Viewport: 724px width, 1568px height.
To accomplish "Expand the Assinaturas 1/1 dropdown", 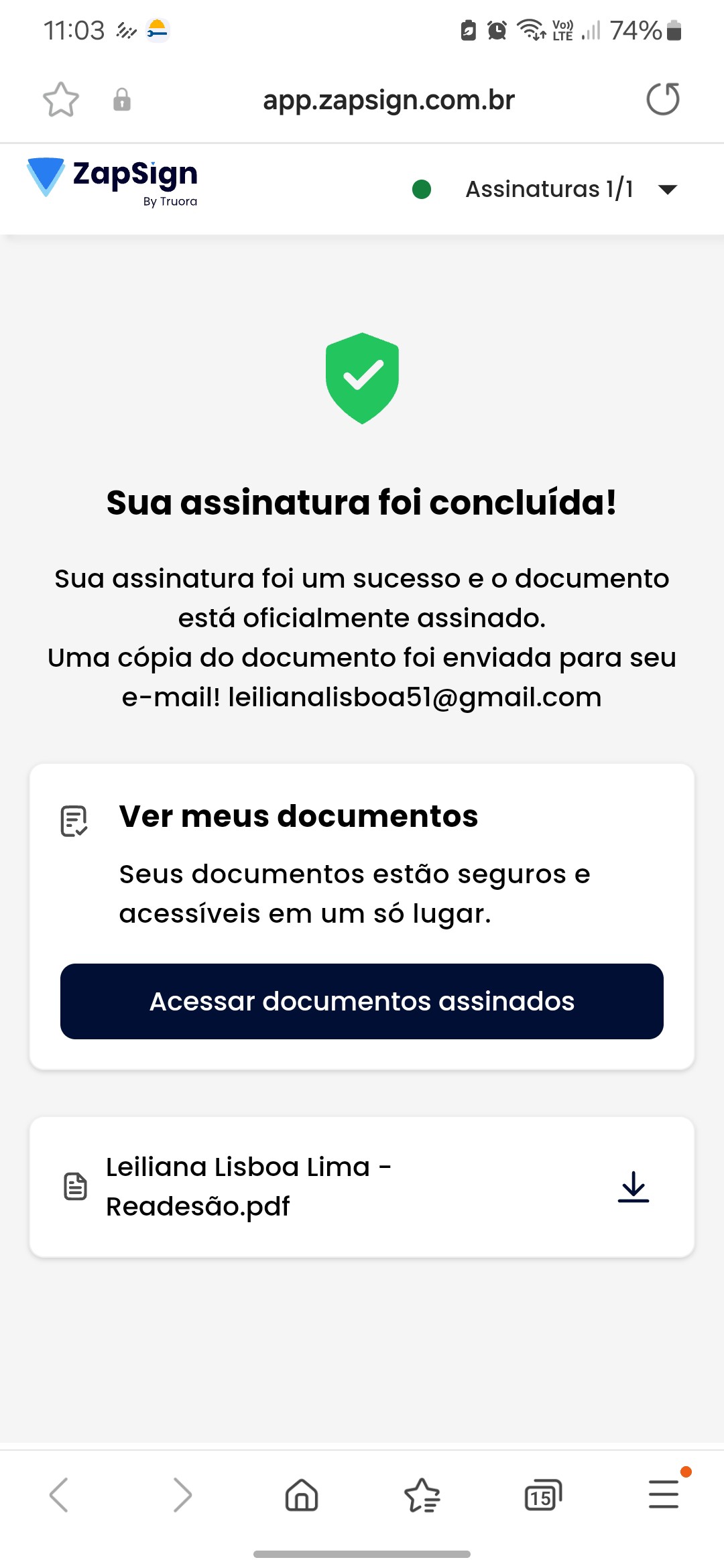I will (x=667, y=190).
